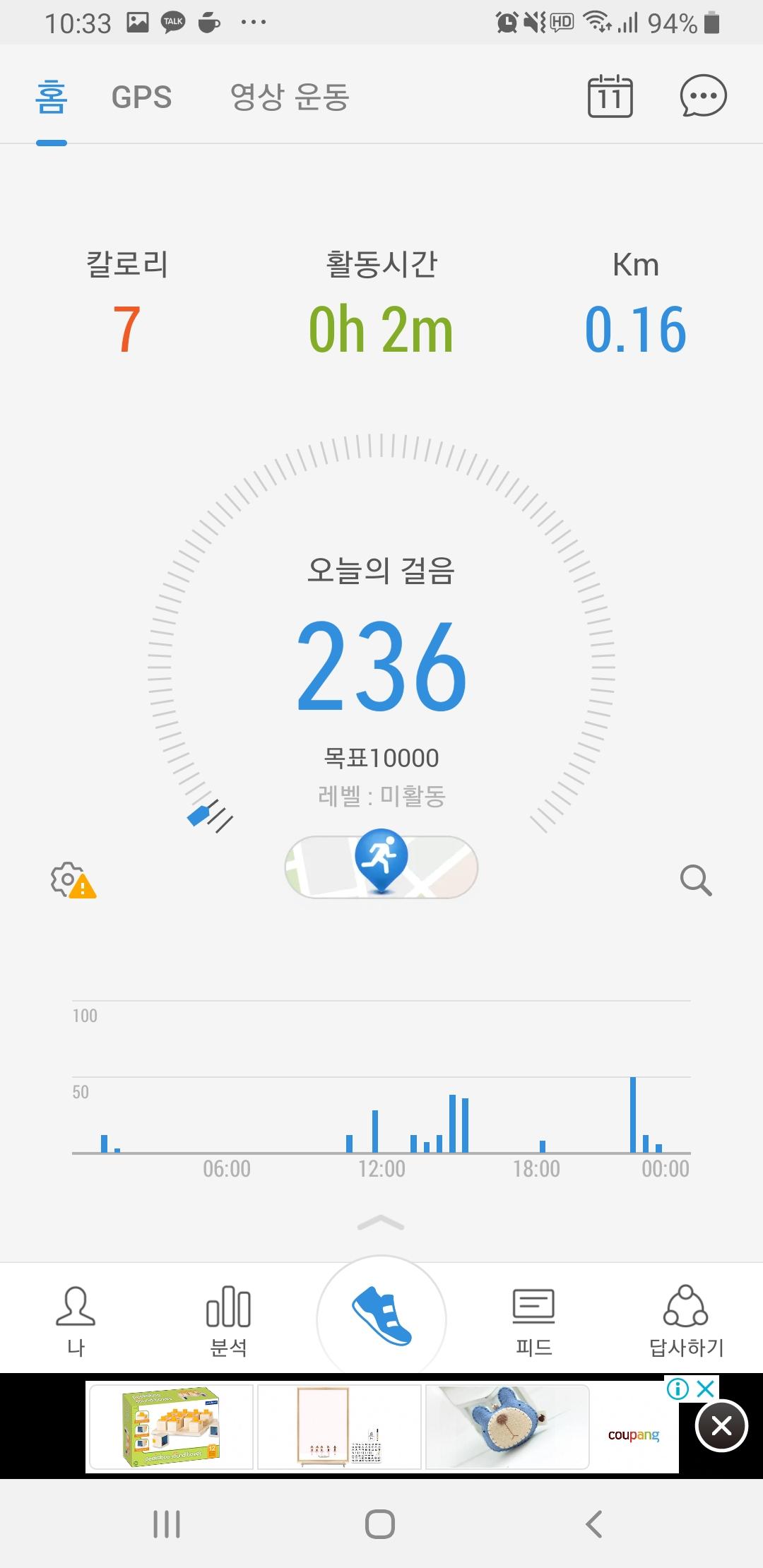
Task: Start GPS workout from map button
Action: point(381,867)
